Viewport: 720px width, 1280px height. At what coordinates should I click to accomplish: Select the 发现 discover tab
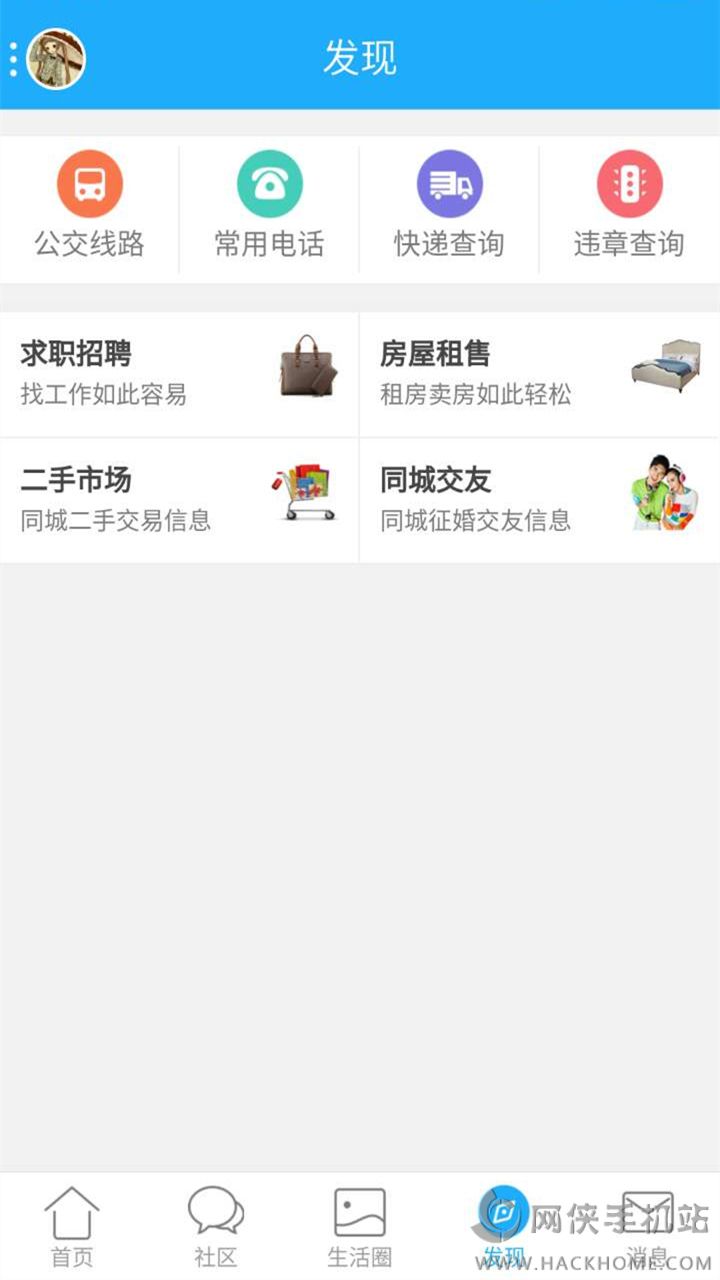(x=503, y=1226)
